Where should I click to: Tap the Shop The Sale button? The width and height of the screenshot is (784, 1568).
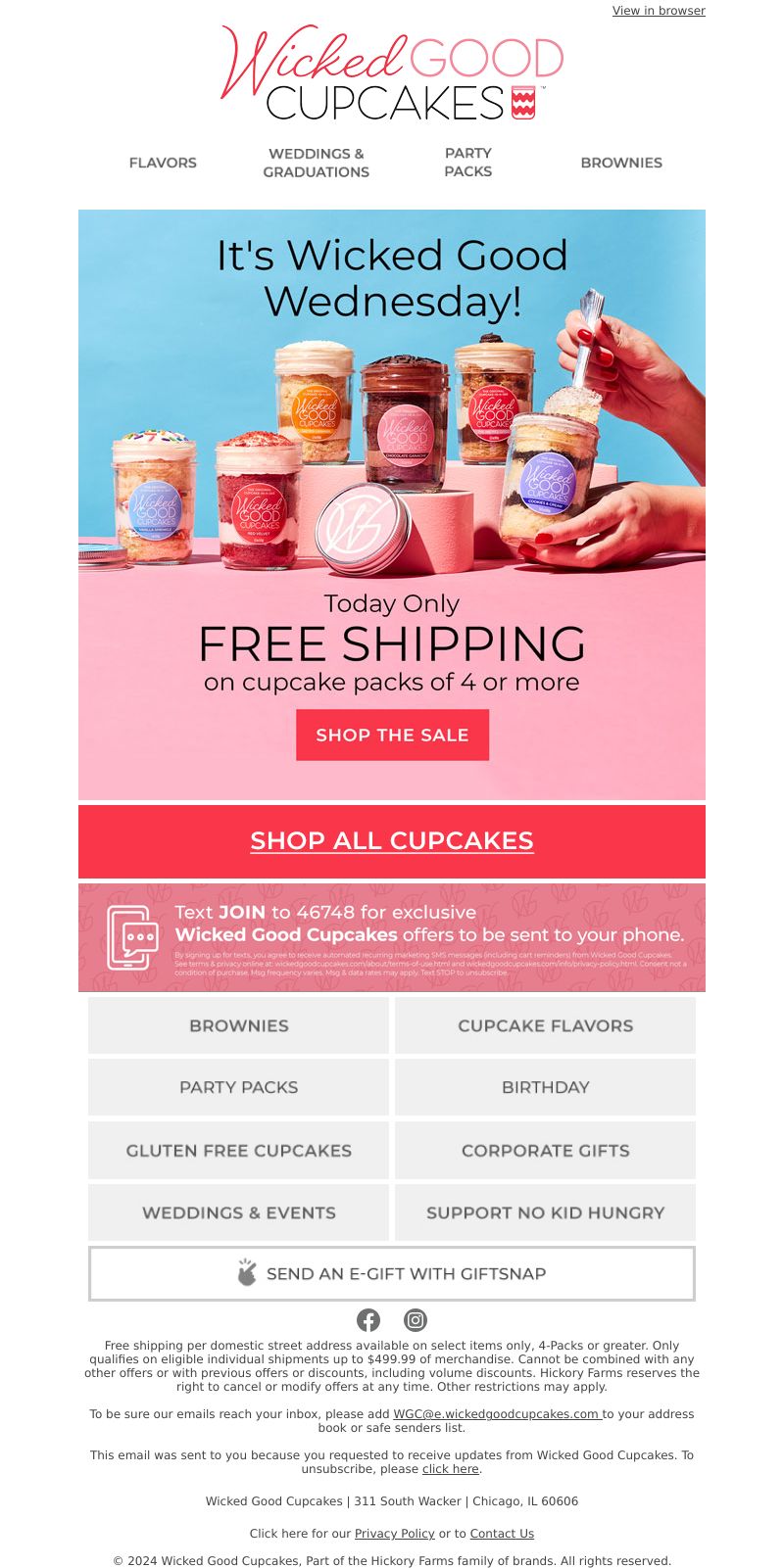coord(392,735)
